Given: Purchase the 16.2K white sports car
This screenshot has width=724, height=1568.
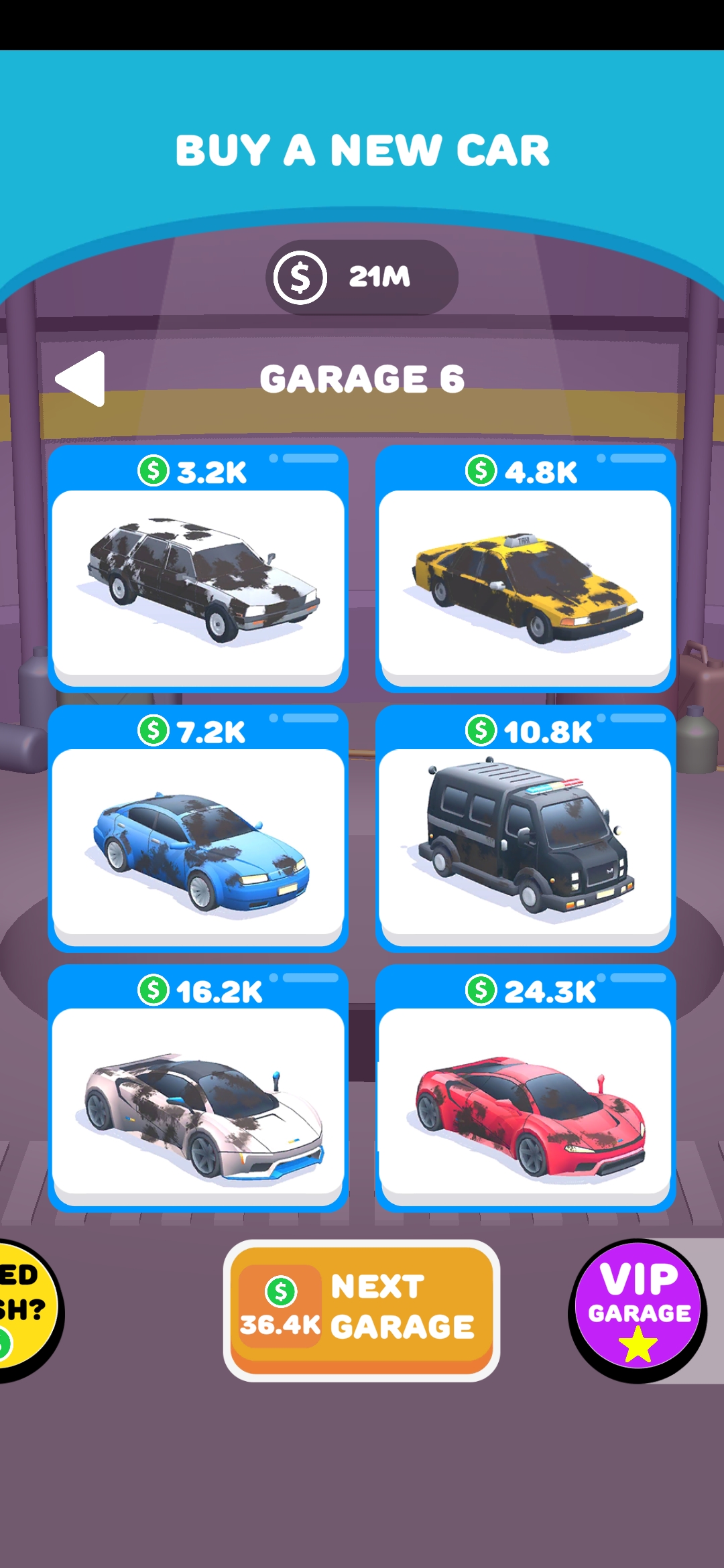Looking at the screenshot, I should (x=198, y=1089).
